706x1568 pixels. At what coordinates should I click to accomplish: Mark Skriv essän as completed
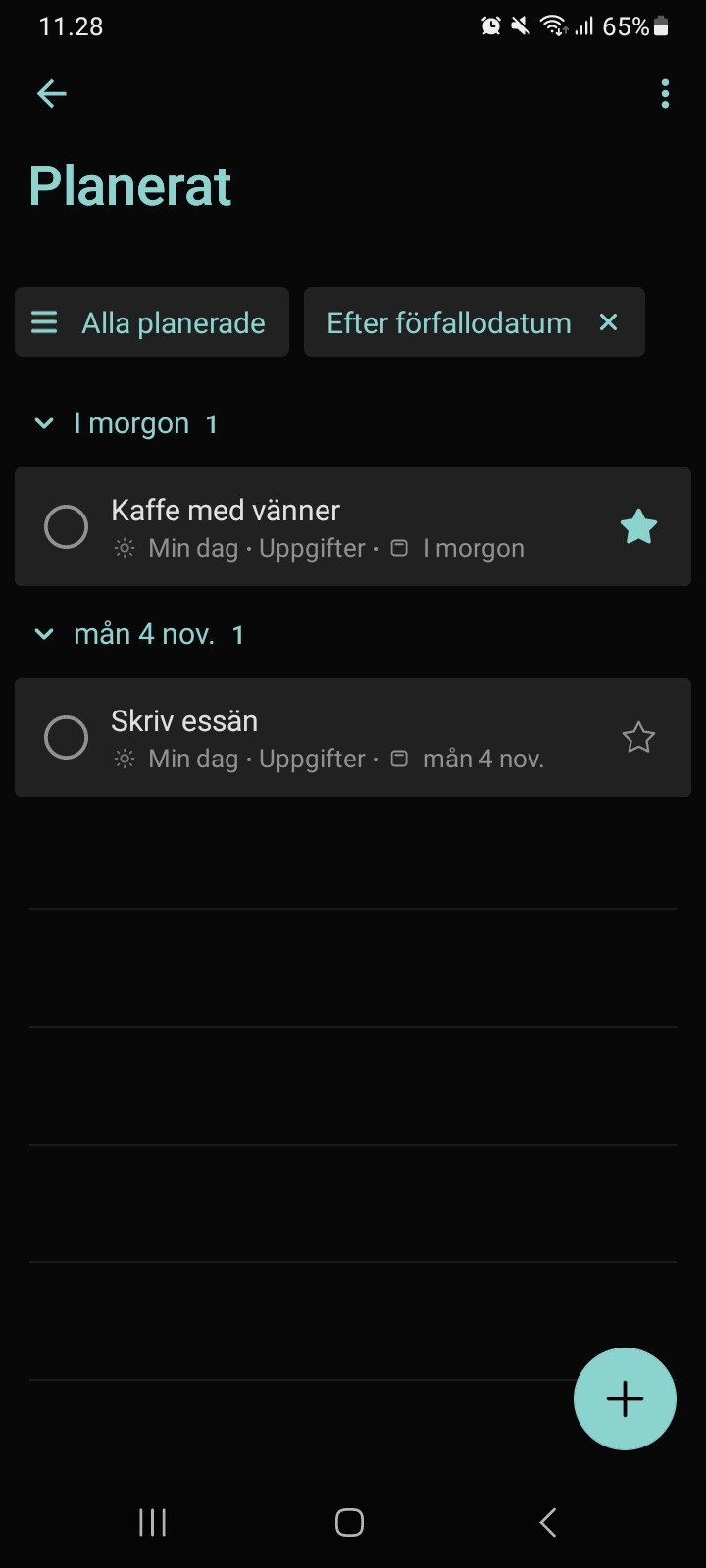[x=67, y=738]
